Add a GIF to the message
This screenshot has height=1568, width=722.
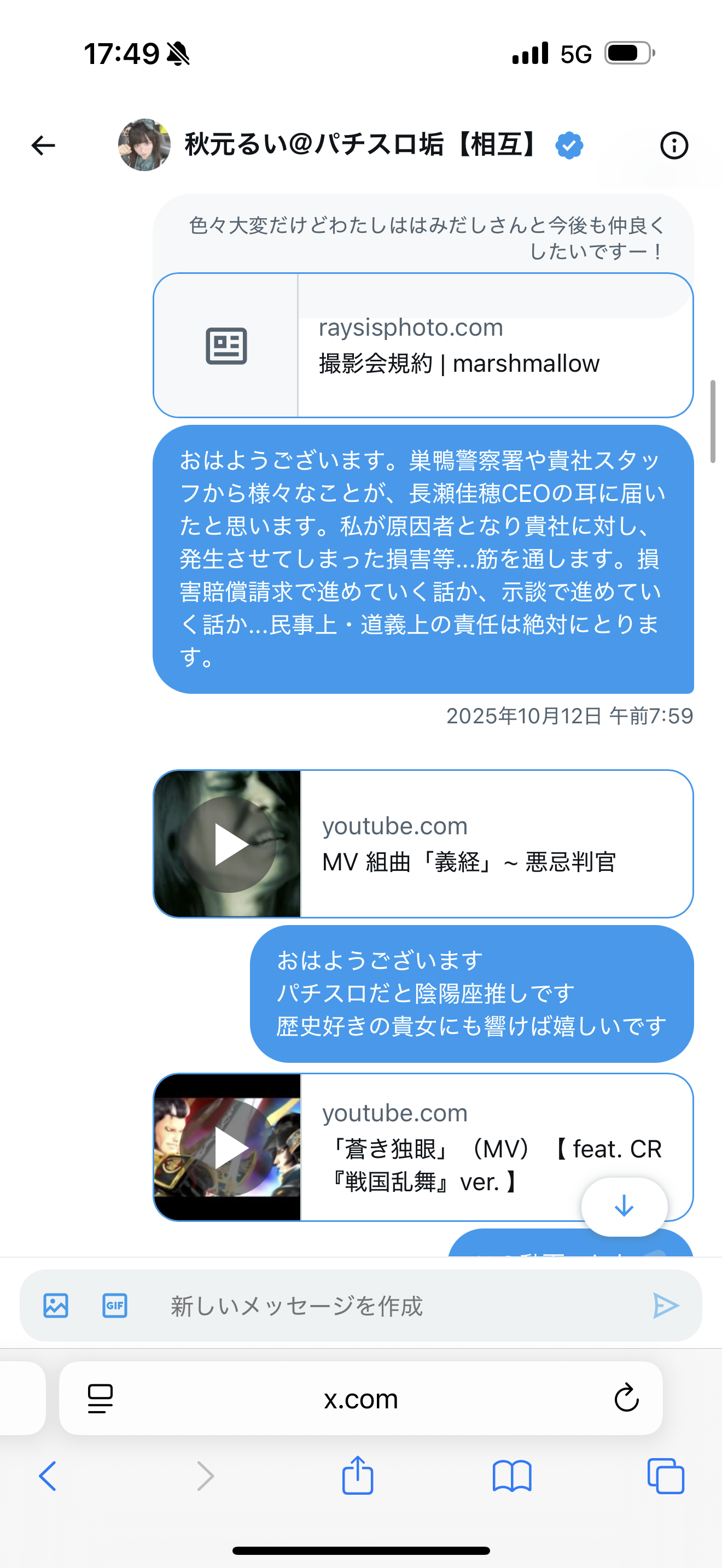(x=115, y=1306)
